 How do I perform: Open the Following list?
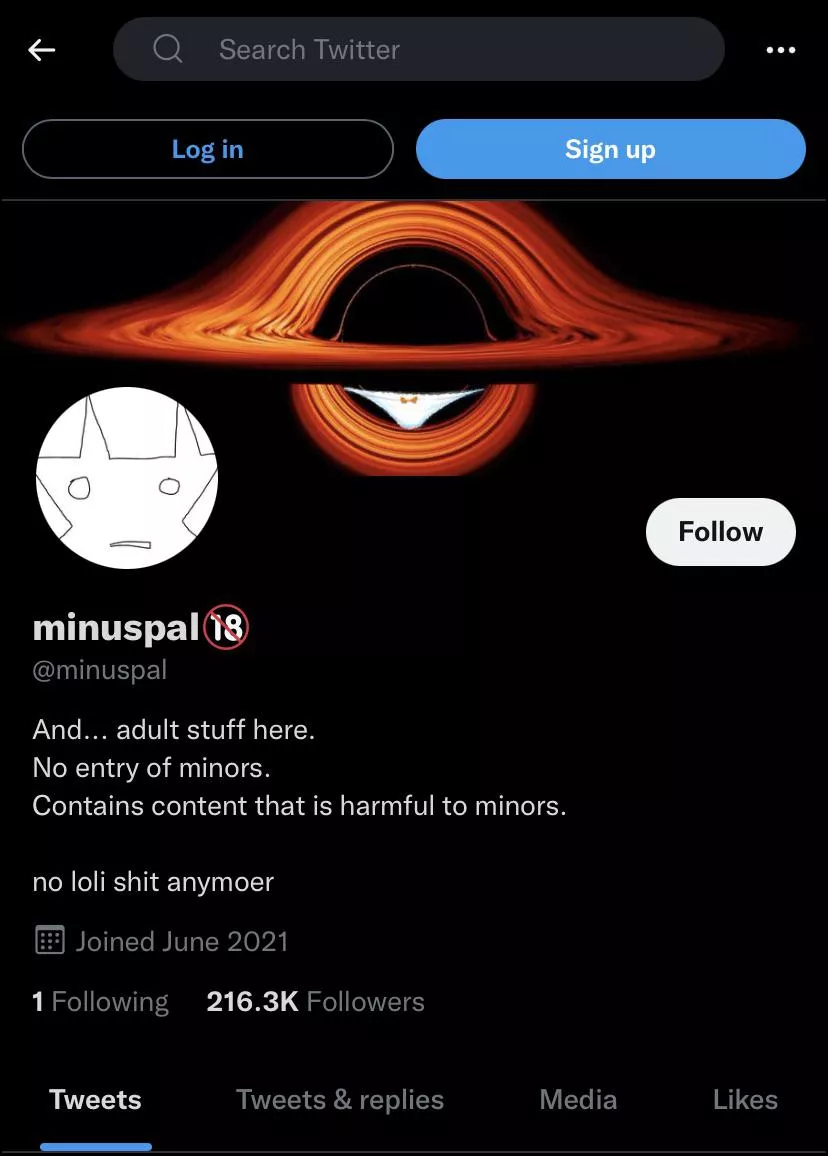point(100,1001)
